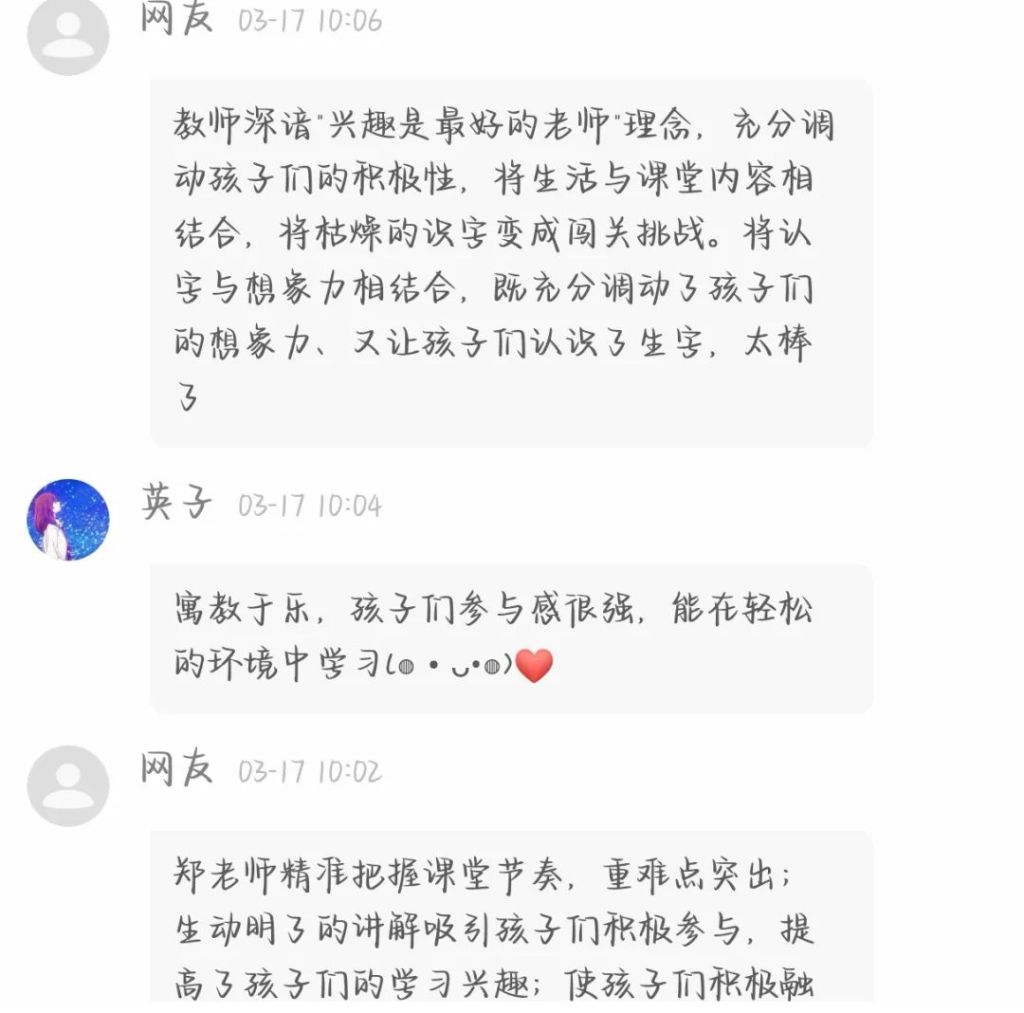Open avatar of 网友 posted at 10:02
Viewport: 1024px width, 1013px height.
coord(68,786)
